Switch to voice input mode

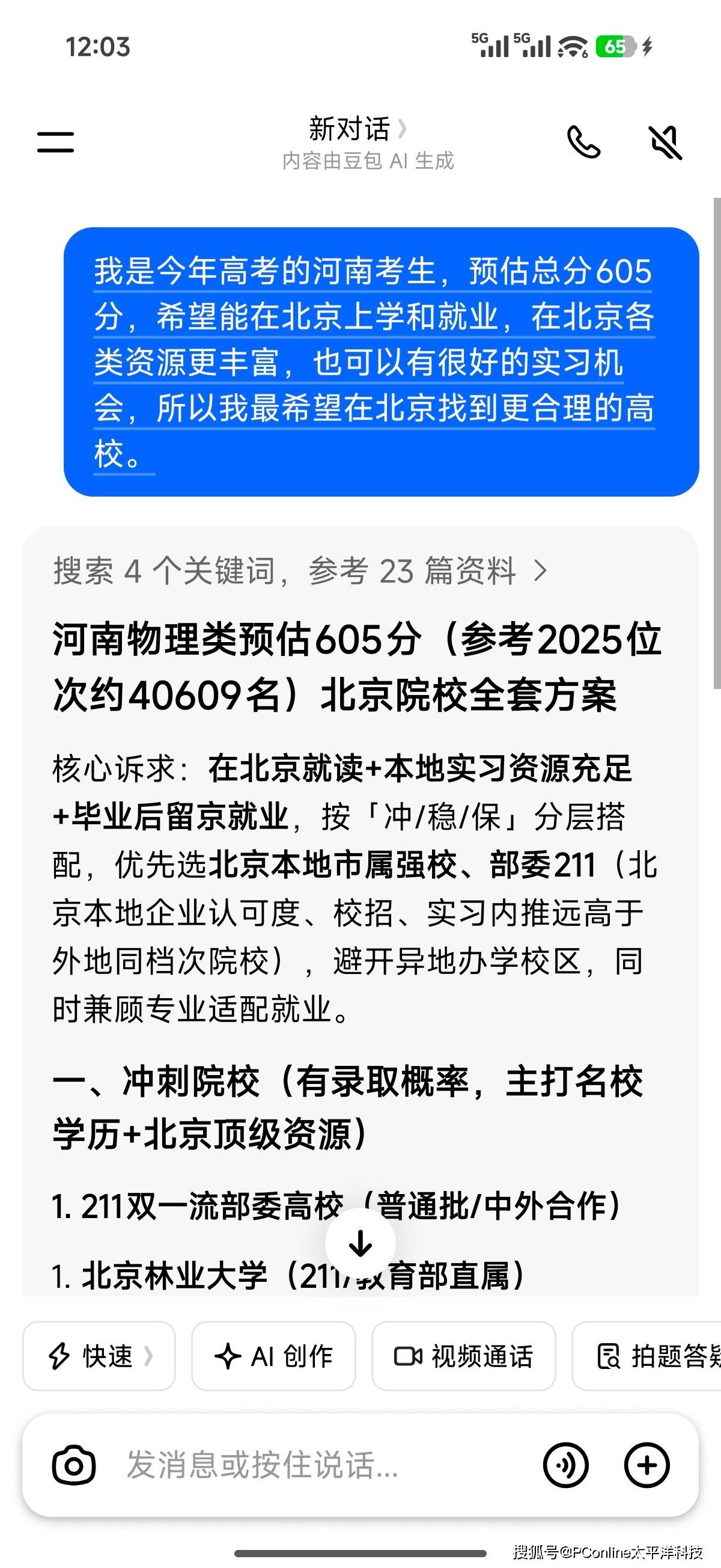pos(565,1466)
